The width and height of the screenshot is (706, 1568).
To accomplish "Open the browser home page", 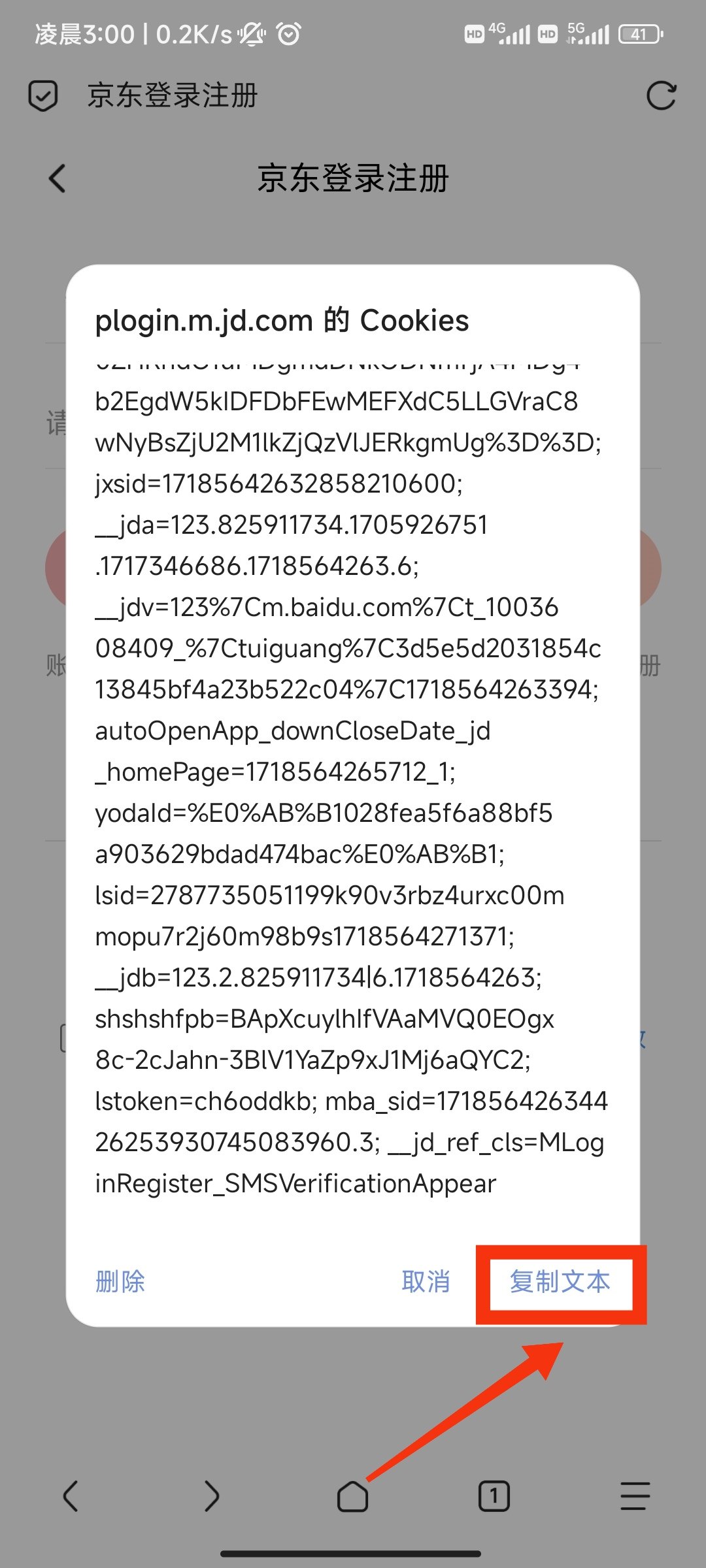I will 353,1496.
